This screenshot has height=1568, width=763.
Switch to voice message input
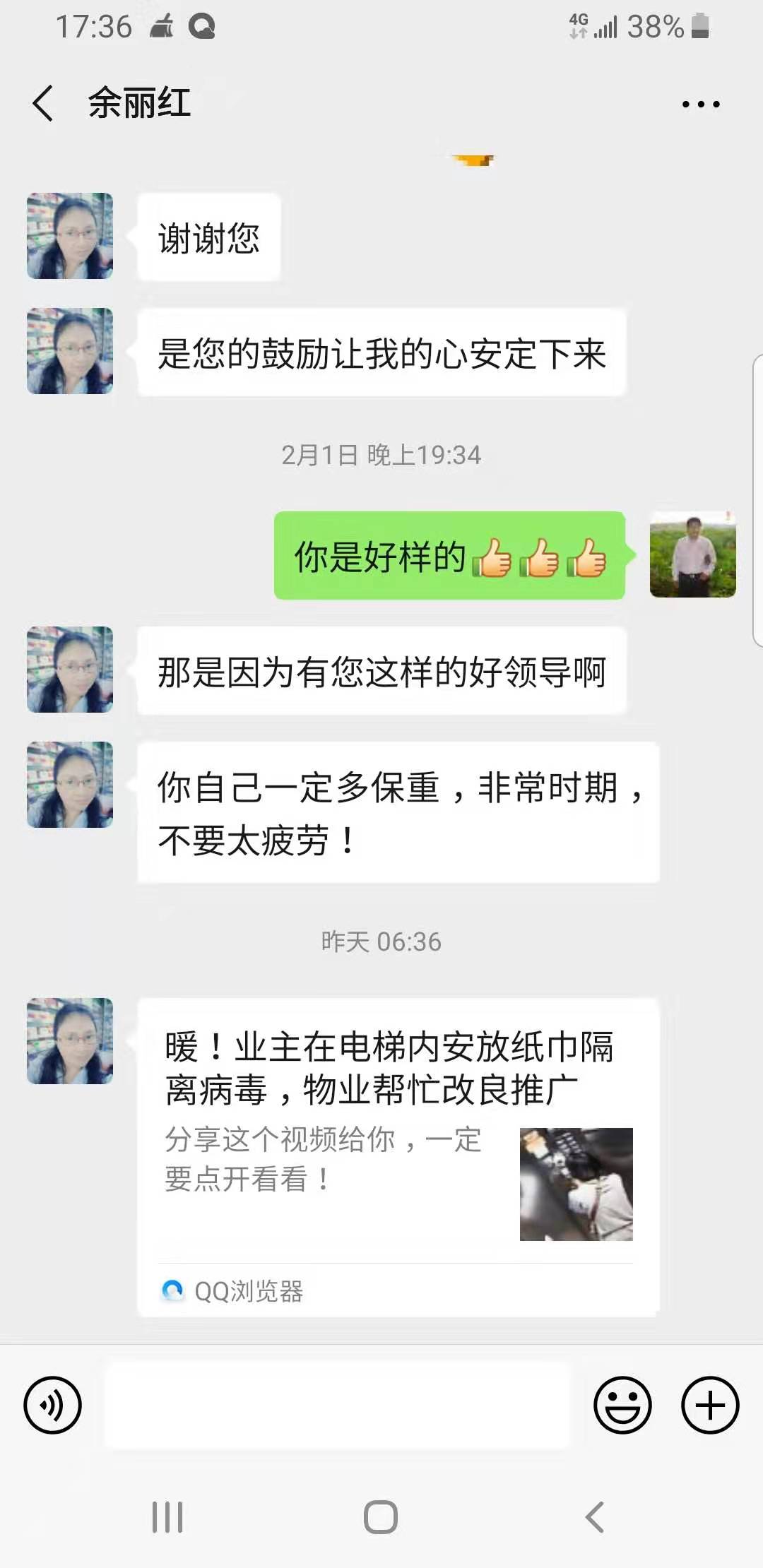pyautogui.click(x=53, y=1405)
